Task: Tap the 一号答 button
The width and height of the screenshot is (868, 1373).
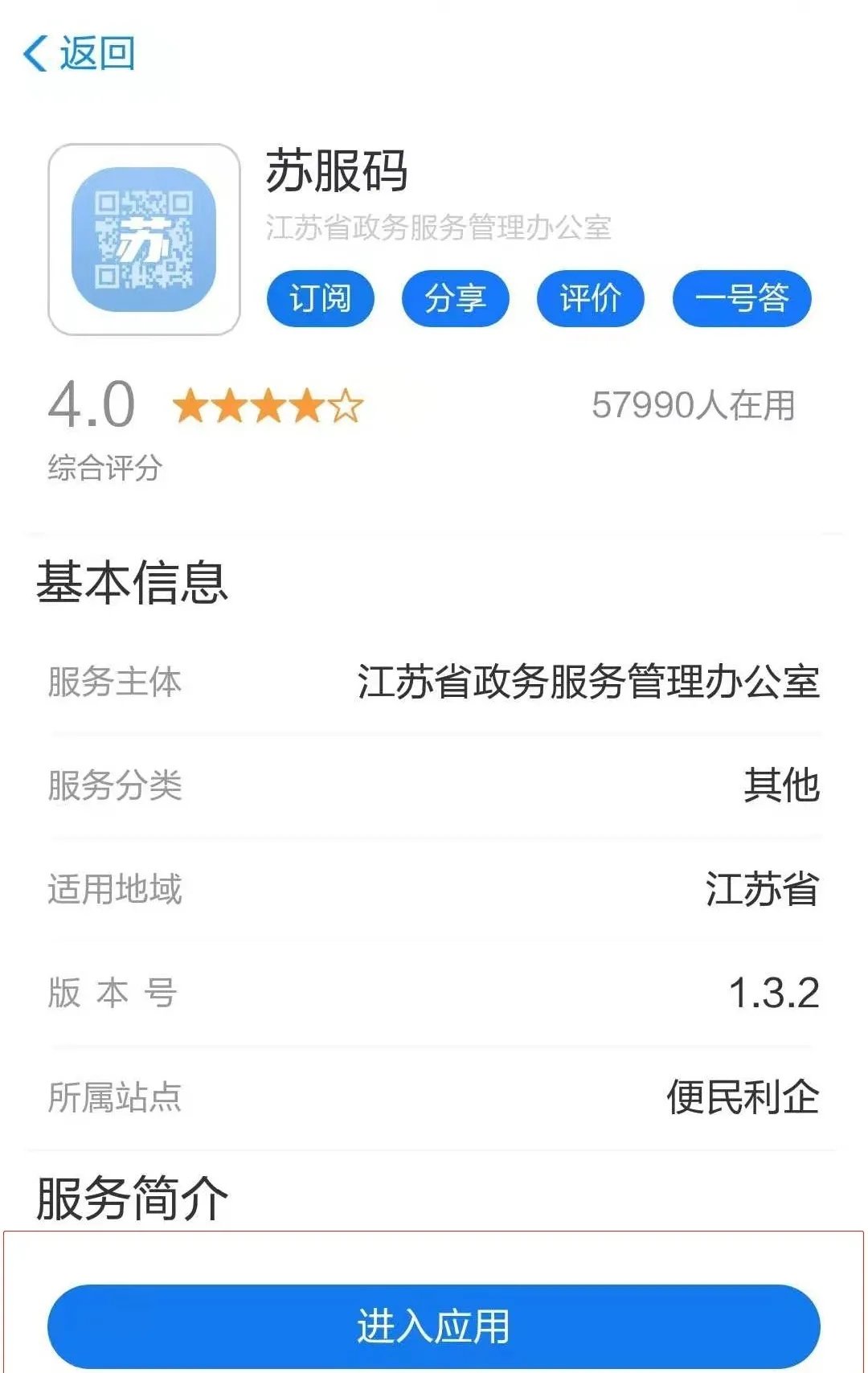Action: (x=741, y=299)
